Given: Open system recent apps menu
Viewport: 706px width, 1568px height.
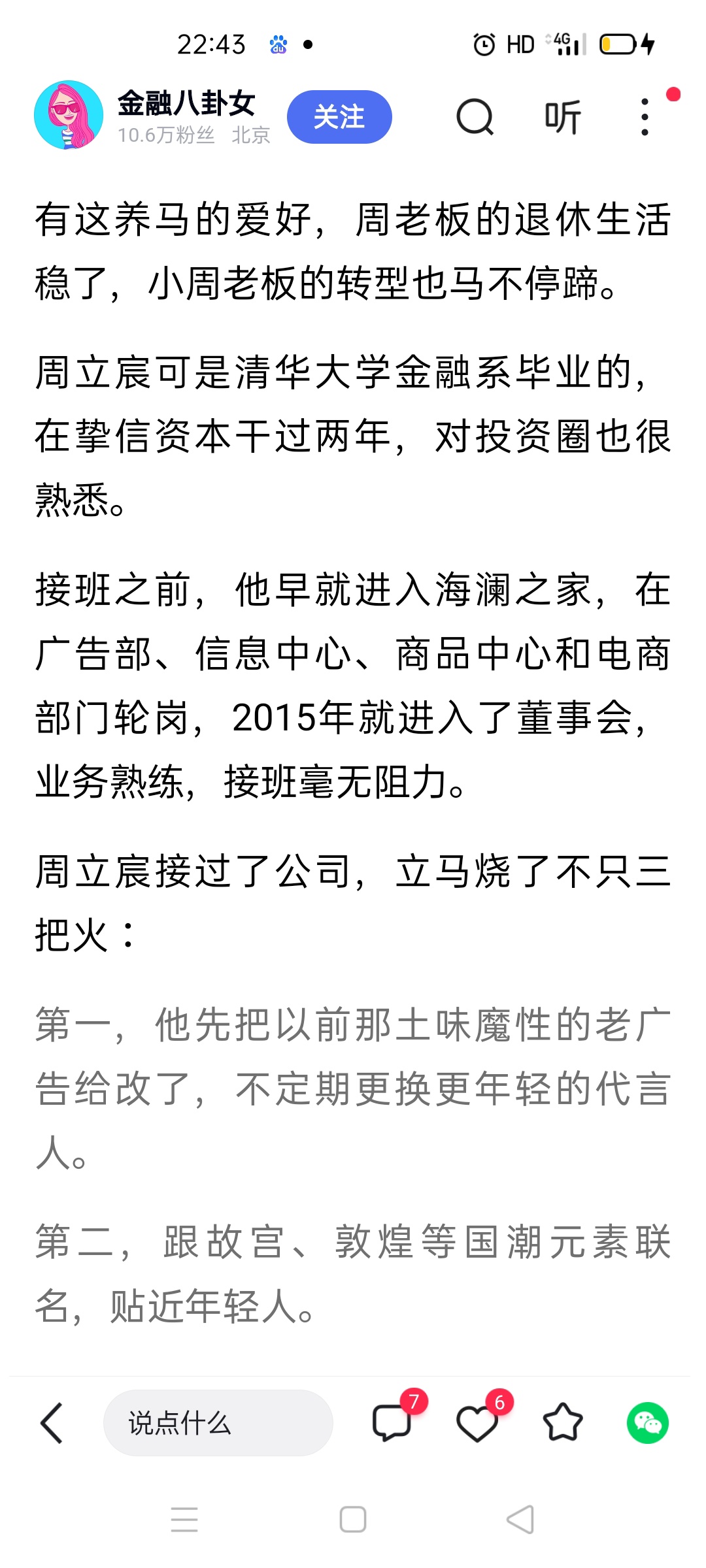Looking at the screenshot, I should [x=184, y=1519].
